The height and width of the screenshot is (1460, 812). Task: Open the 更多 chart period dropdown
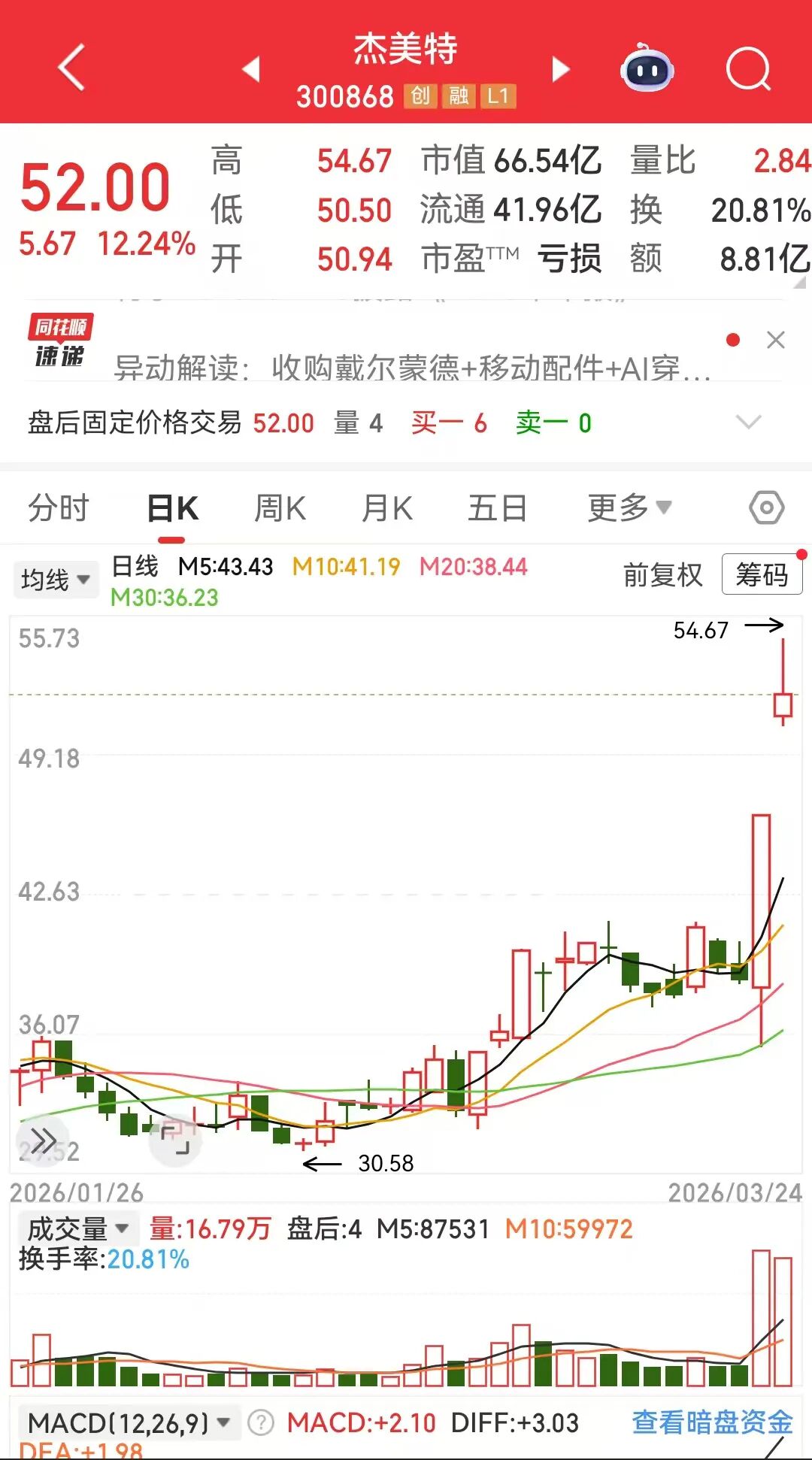(x=629, y=508)
